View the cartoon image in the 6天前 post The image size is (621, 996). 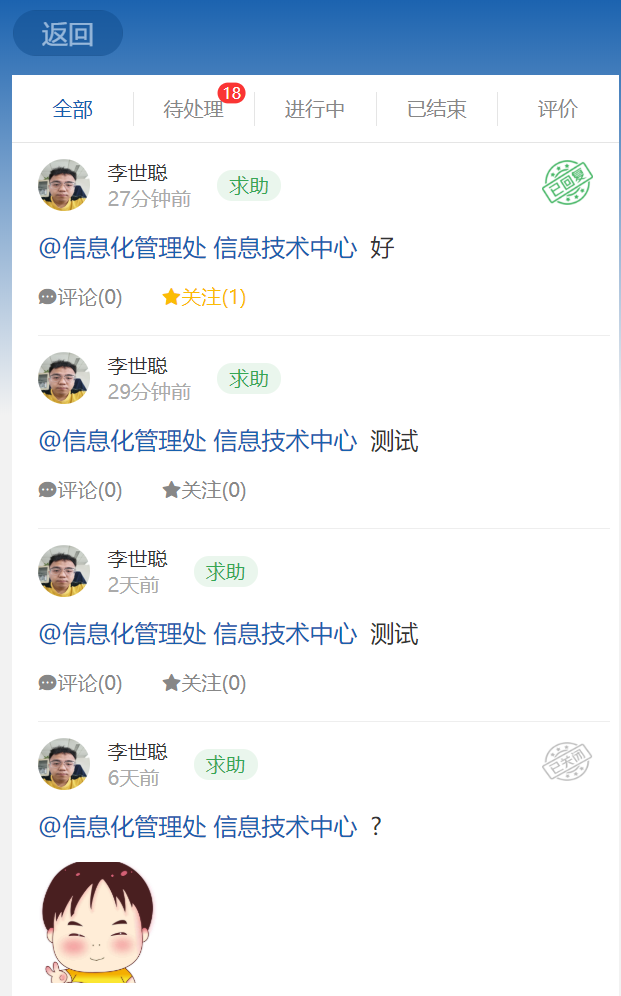coord(97,922)
